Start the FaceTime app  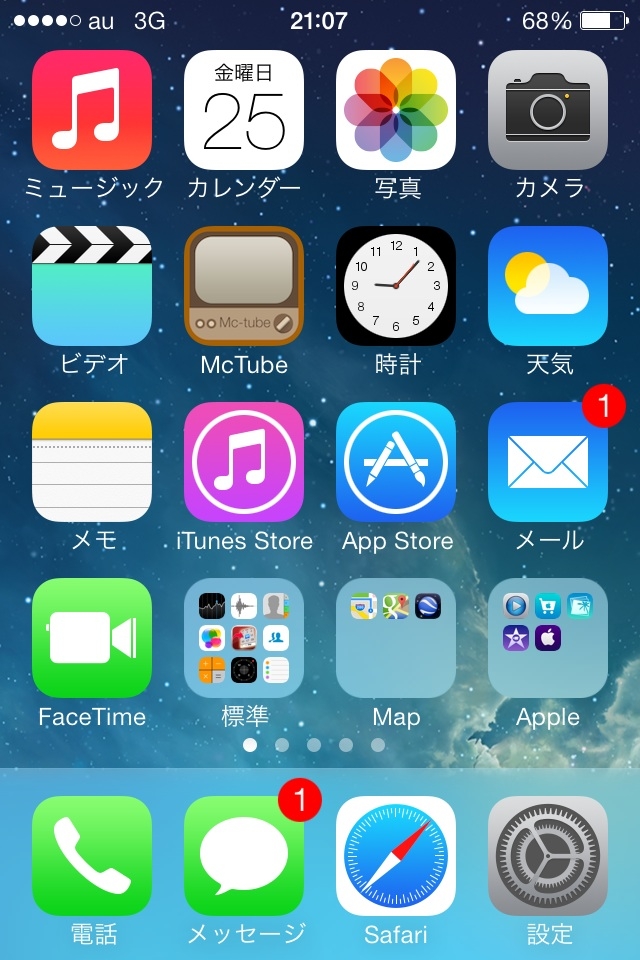click(92, 638)
